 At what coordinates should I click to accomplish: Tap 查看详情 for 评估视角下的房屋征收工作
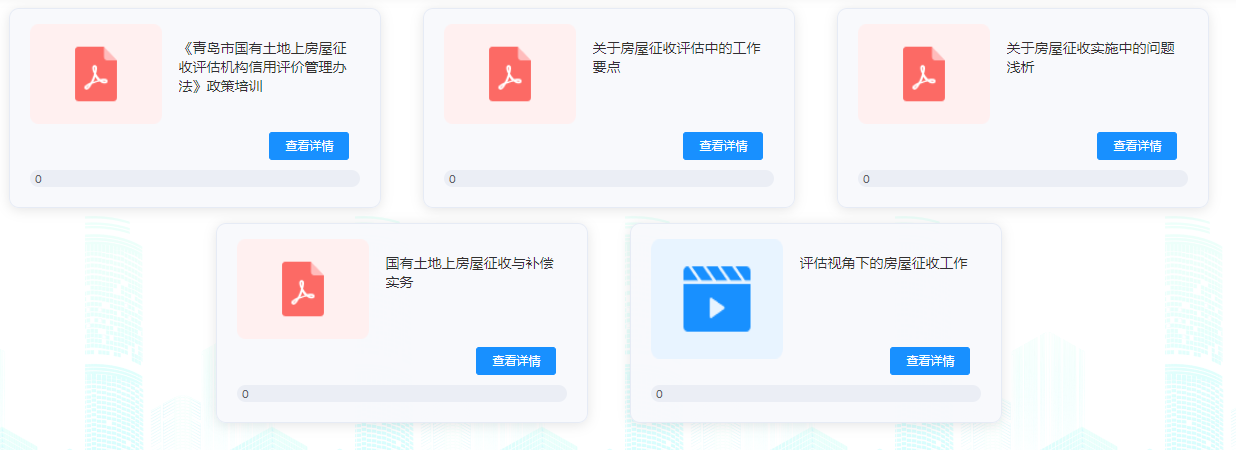(929, 361)
